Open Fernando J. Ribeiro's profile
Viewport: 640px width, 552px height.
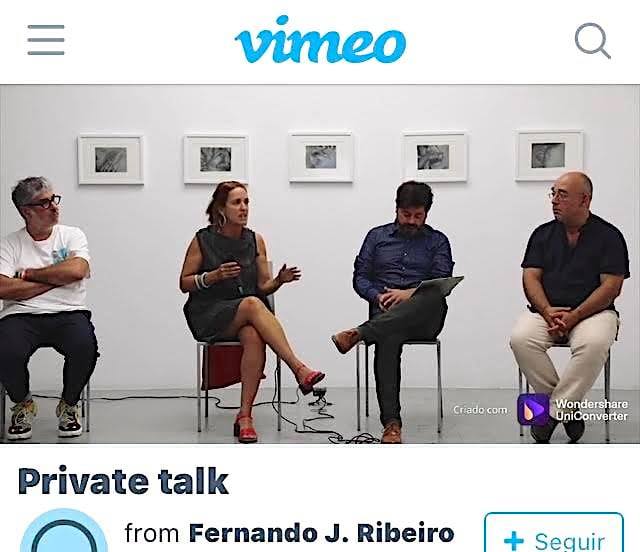click(x=321, y=533)
